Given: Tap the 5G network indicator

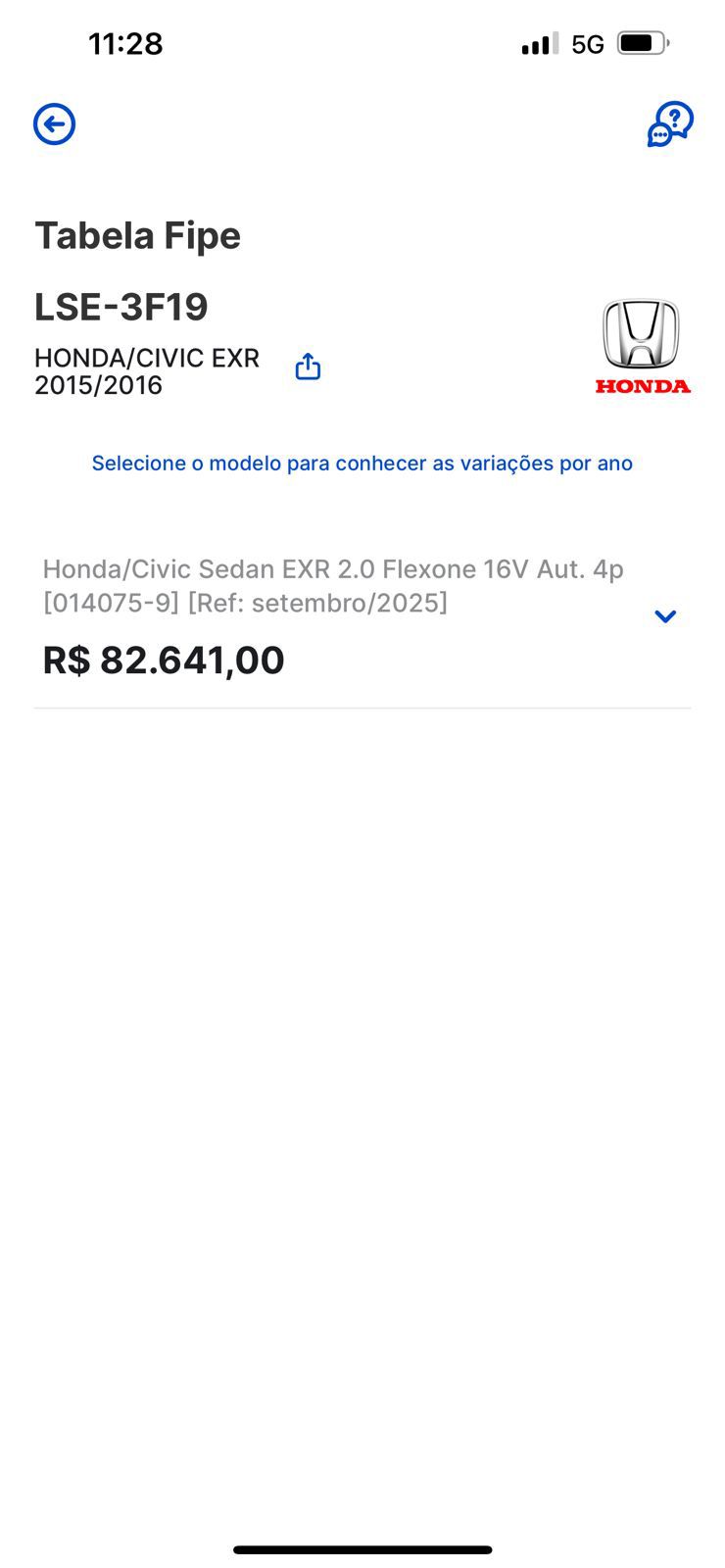Looking at the screenshot, I should [x=585, y=43].
